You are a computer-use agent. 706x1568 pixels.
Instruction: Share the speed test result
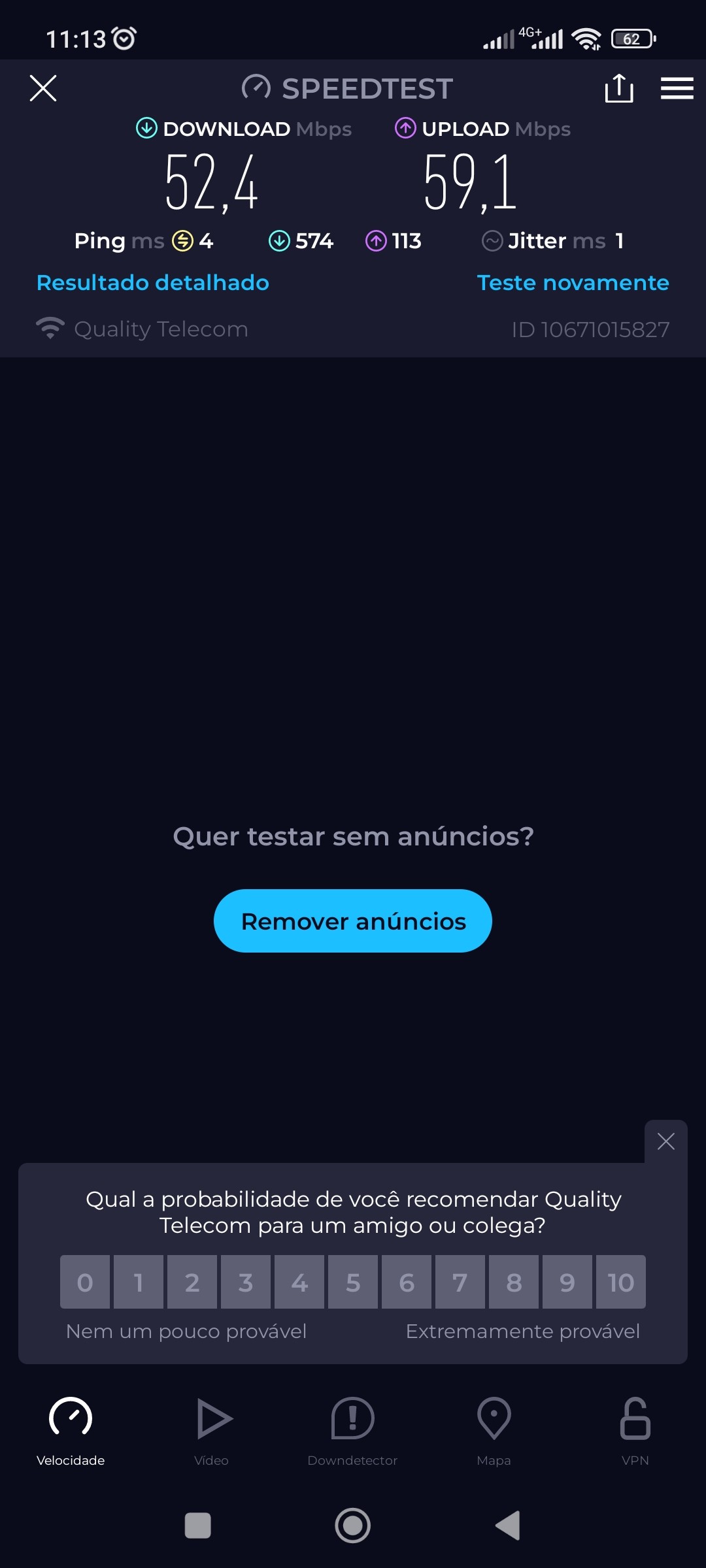(619, 88)
